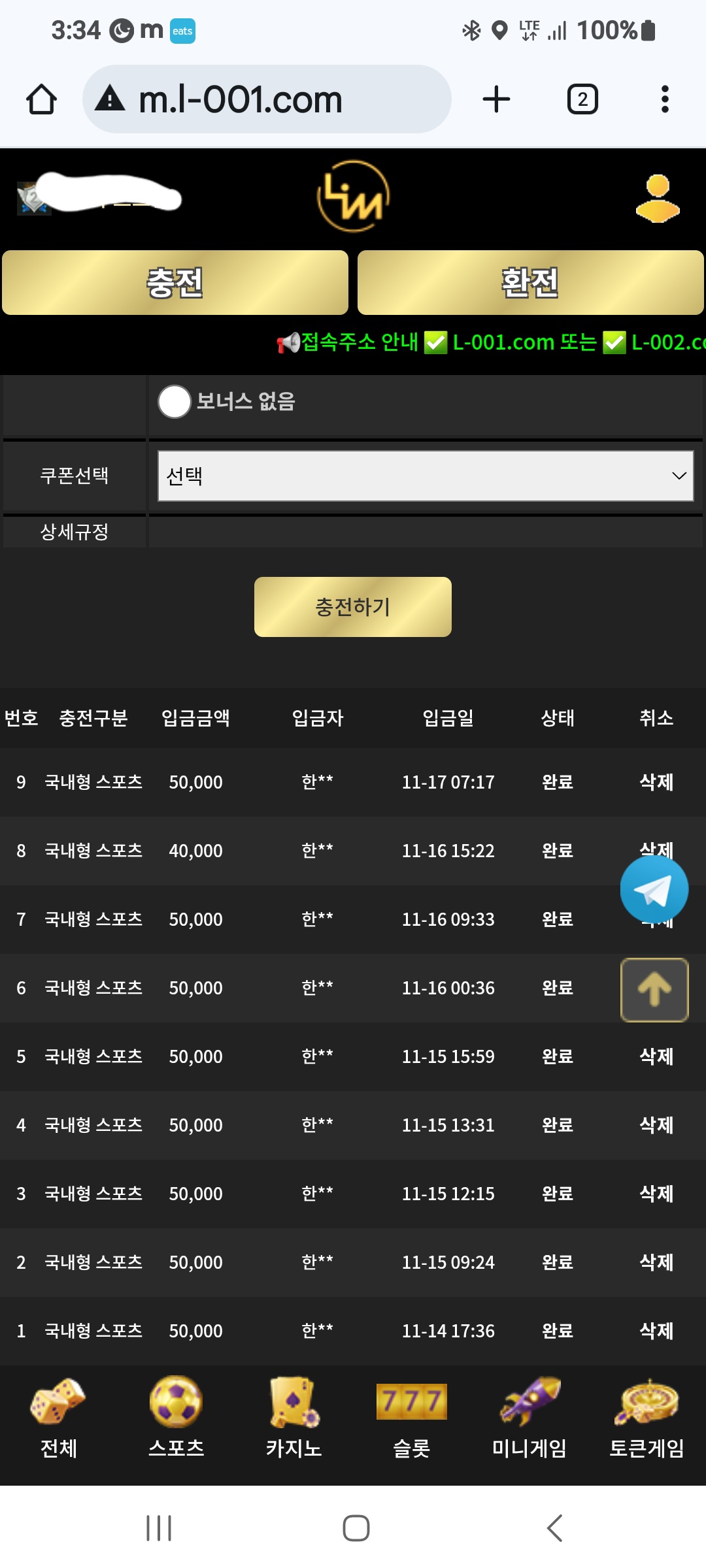Open the Telegram floating button

click(x=654, y=889)
